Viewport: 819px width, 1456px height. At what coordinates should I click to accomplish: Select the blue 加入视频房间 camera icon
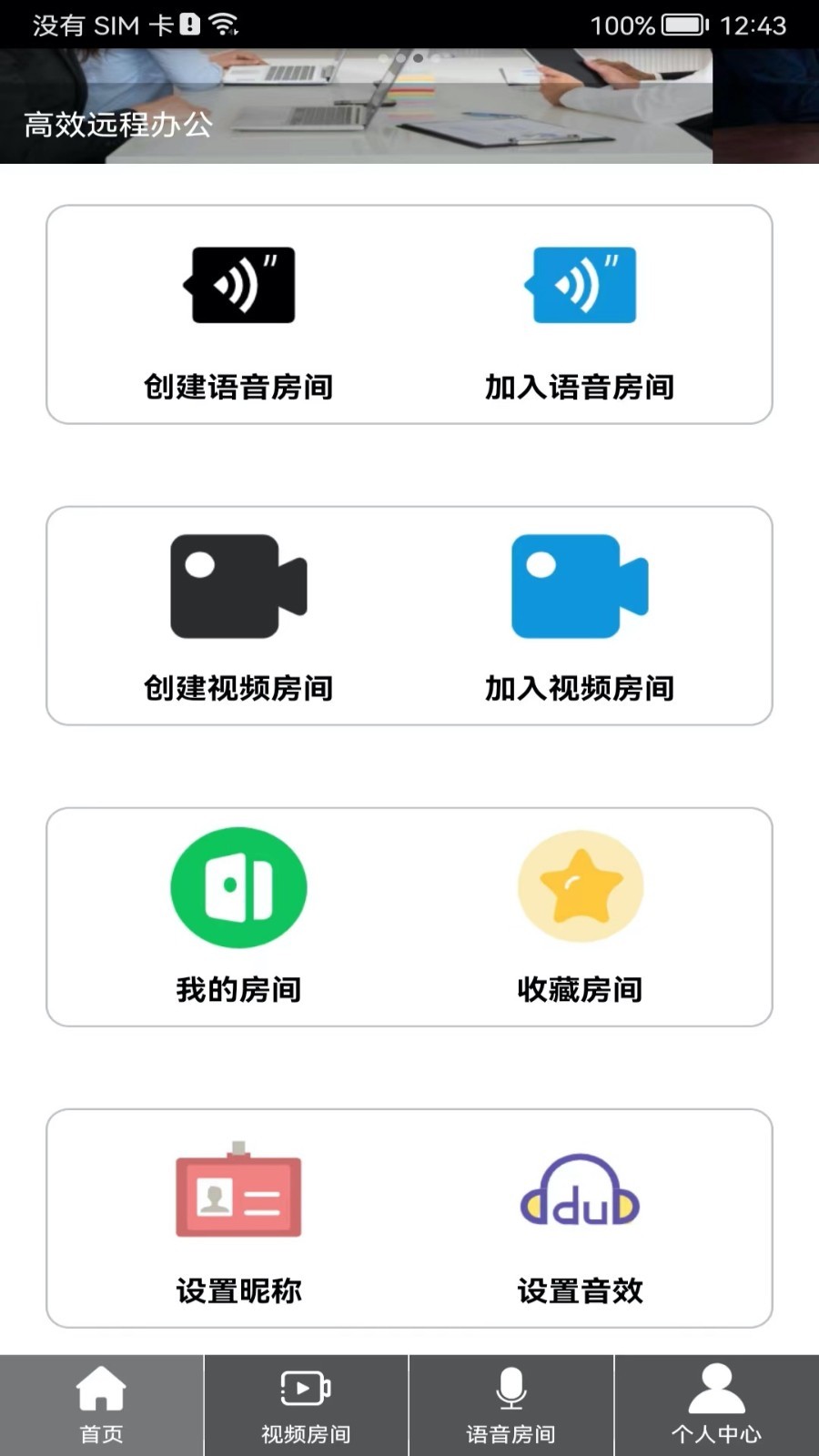click(x=580, y=587)
